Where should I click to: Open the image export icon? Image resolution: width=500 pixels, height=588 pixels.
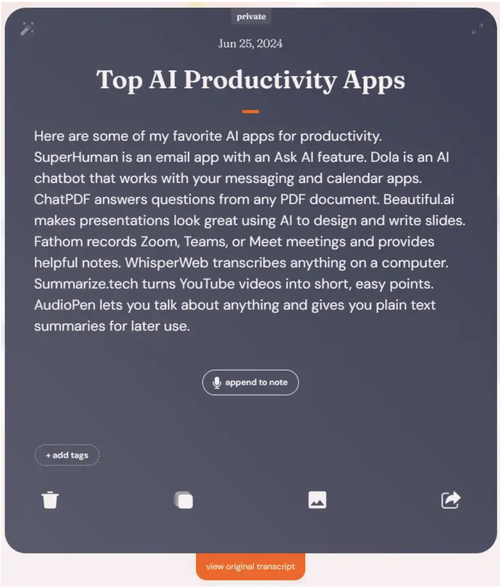coord(317,500)
